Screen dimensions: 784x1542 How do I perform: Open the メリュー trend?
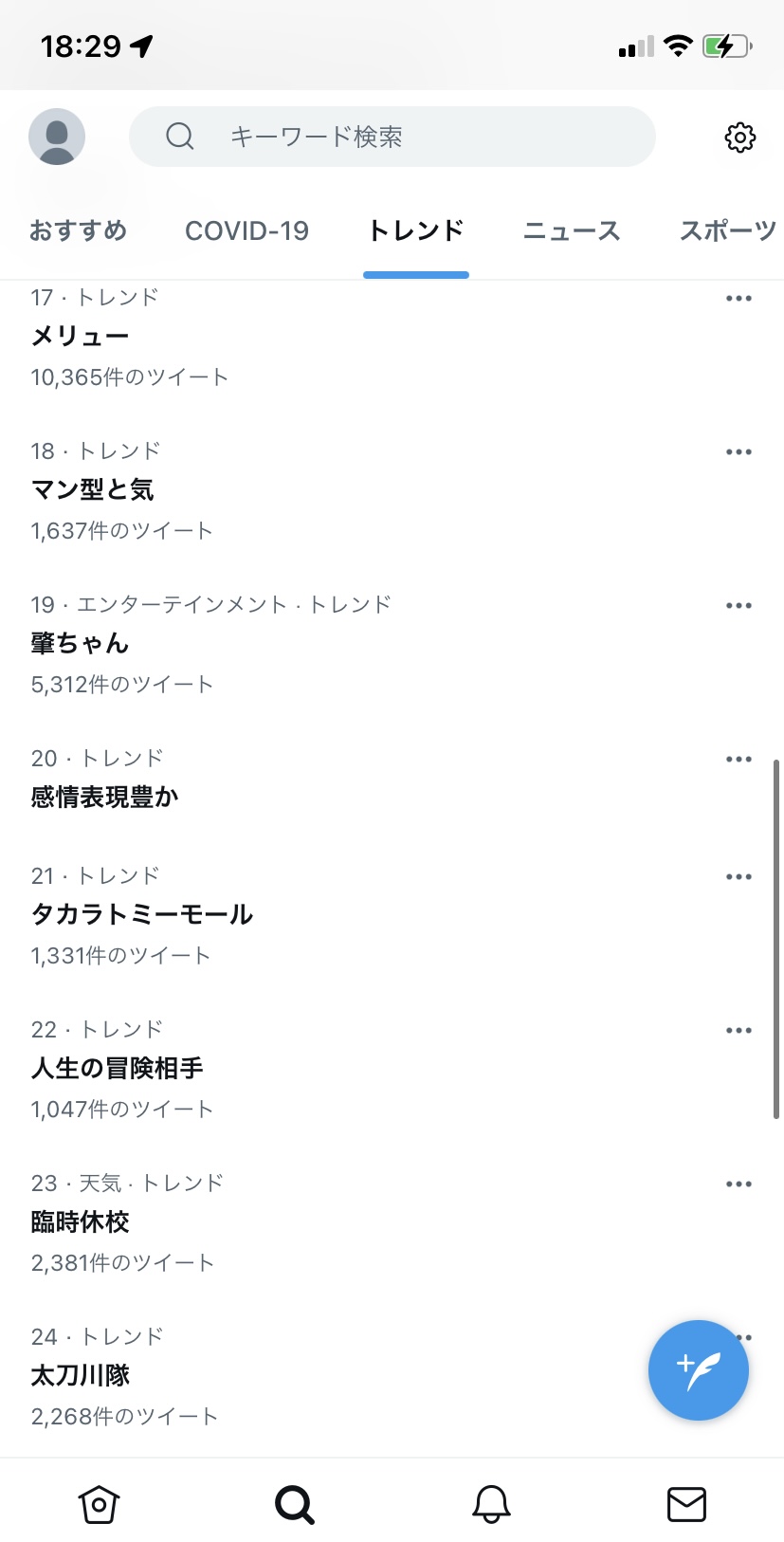(81, 337)
